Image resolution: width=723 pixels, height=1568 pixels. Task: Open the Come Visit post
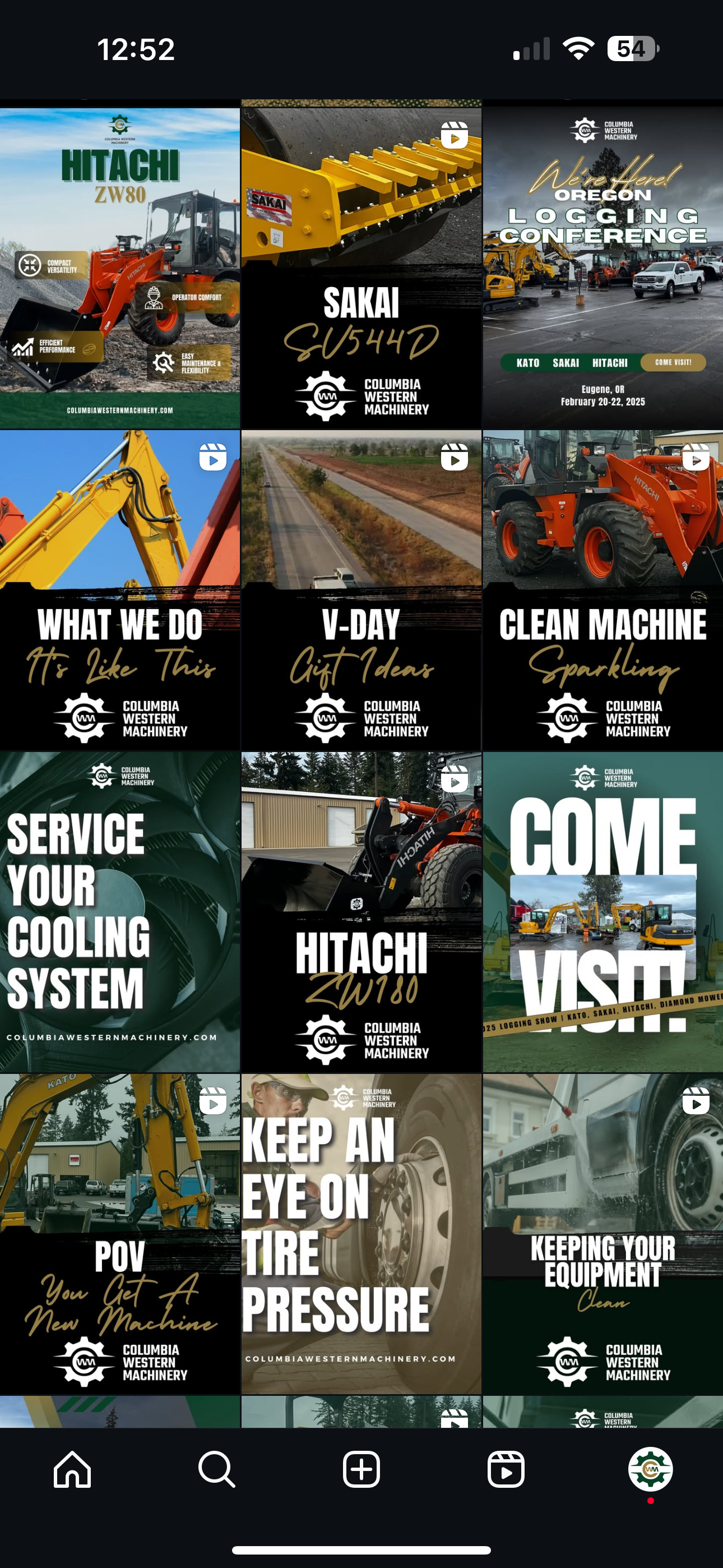coord(603,912)
